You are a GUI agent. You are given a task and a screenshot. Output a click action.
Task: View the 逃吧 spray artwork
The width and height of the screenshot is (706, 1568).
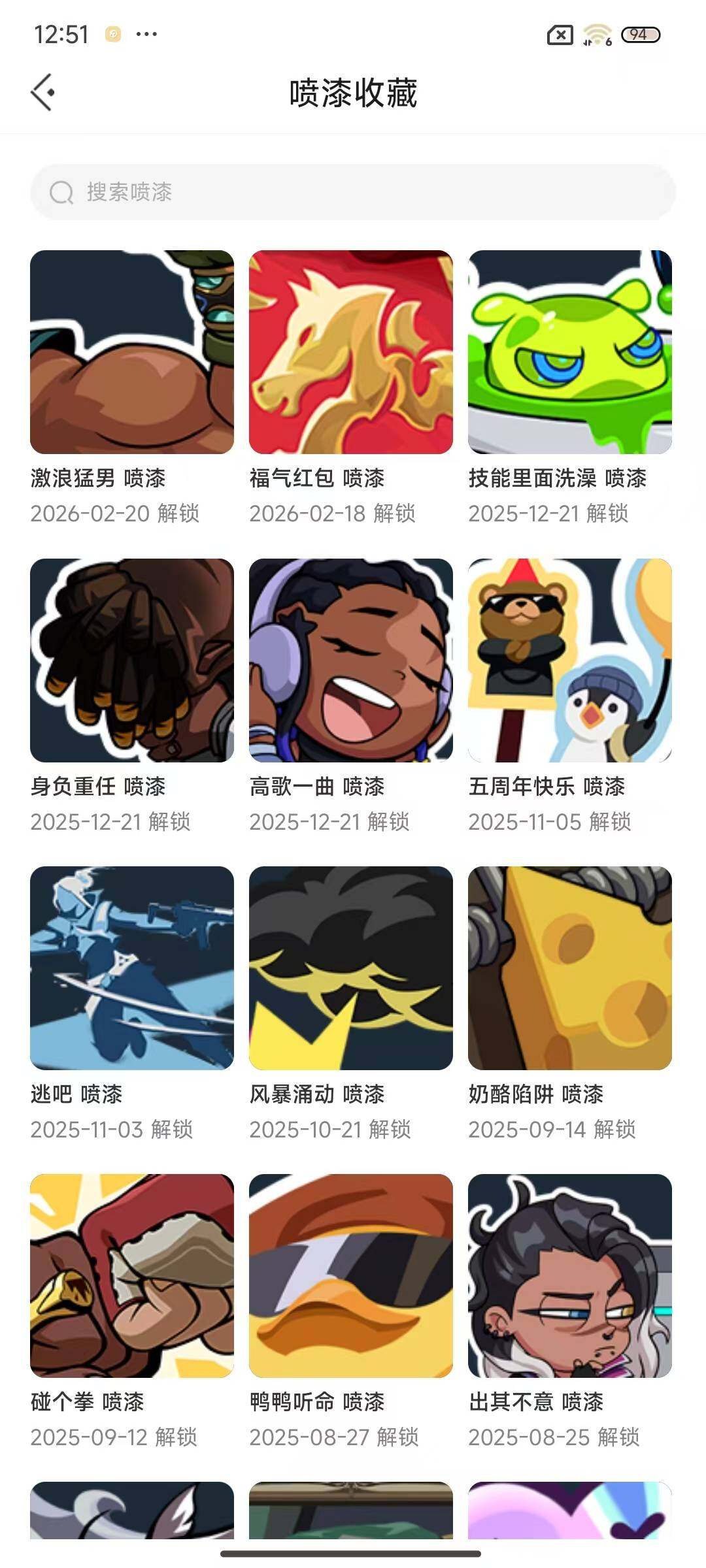(131, 968)
